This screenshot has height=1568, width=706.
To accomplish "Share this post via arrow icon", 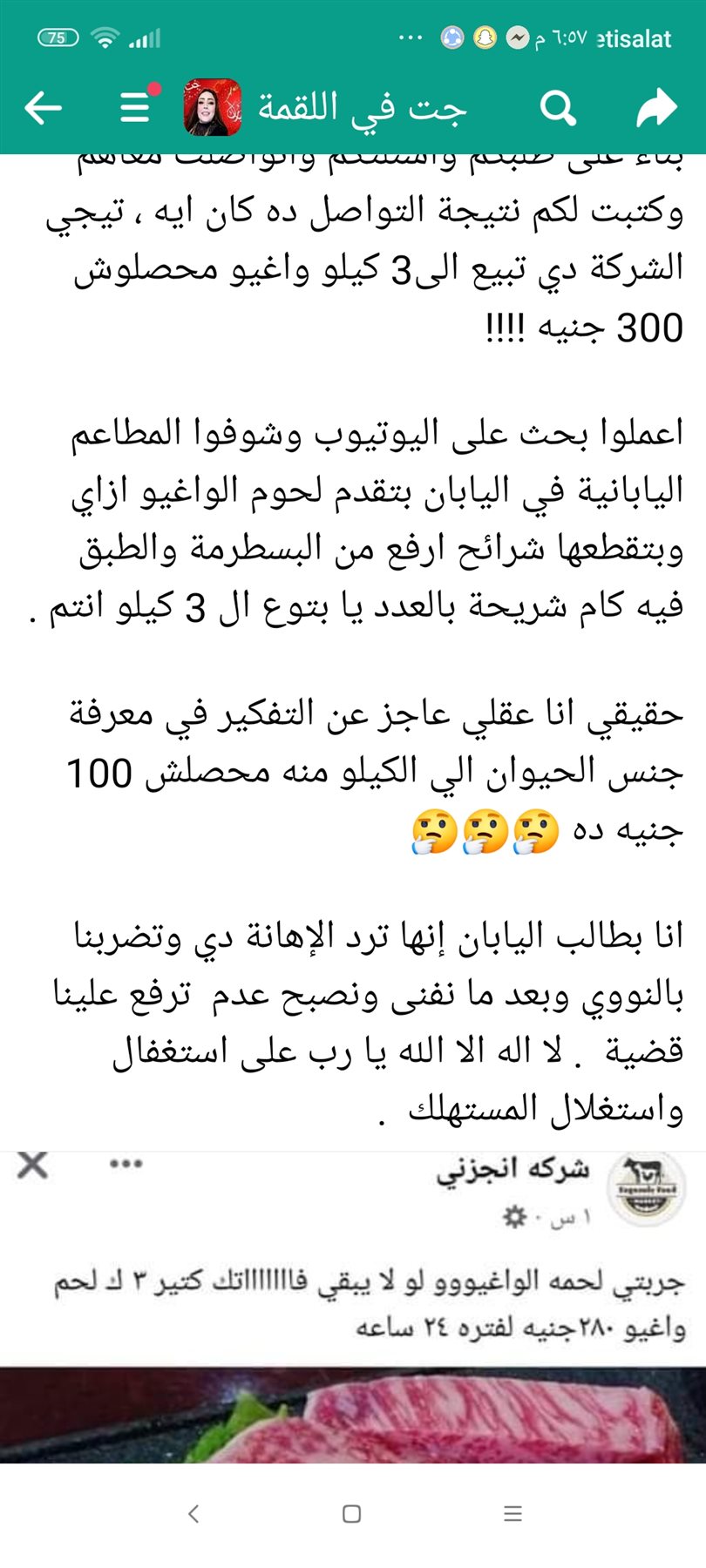I will [x=656, y=108].
